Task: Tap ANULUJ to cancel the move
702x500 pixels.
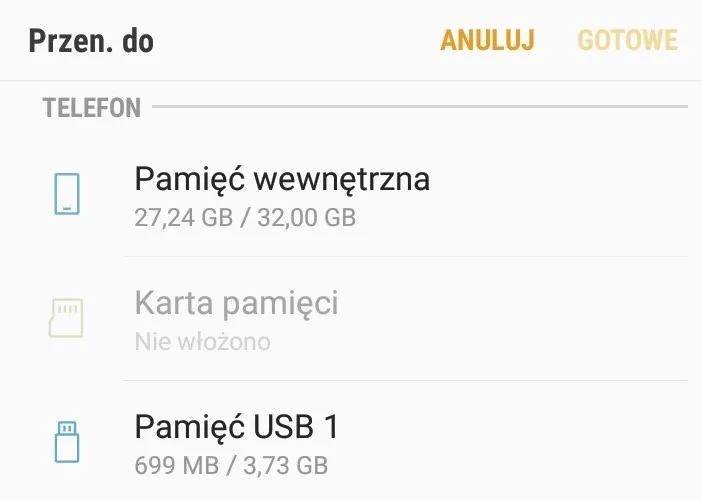Action: 487,41
